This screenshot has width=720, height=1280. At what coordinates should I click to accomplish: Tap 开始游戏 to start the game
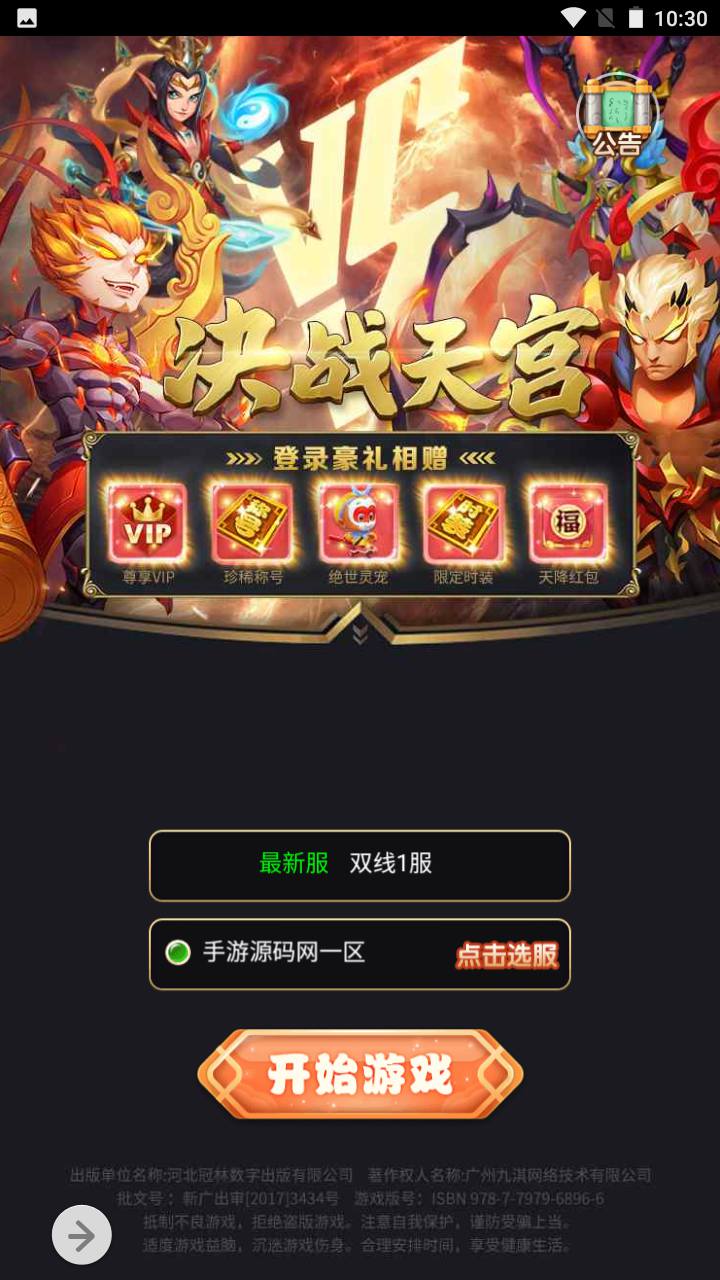click(360, 1075)
